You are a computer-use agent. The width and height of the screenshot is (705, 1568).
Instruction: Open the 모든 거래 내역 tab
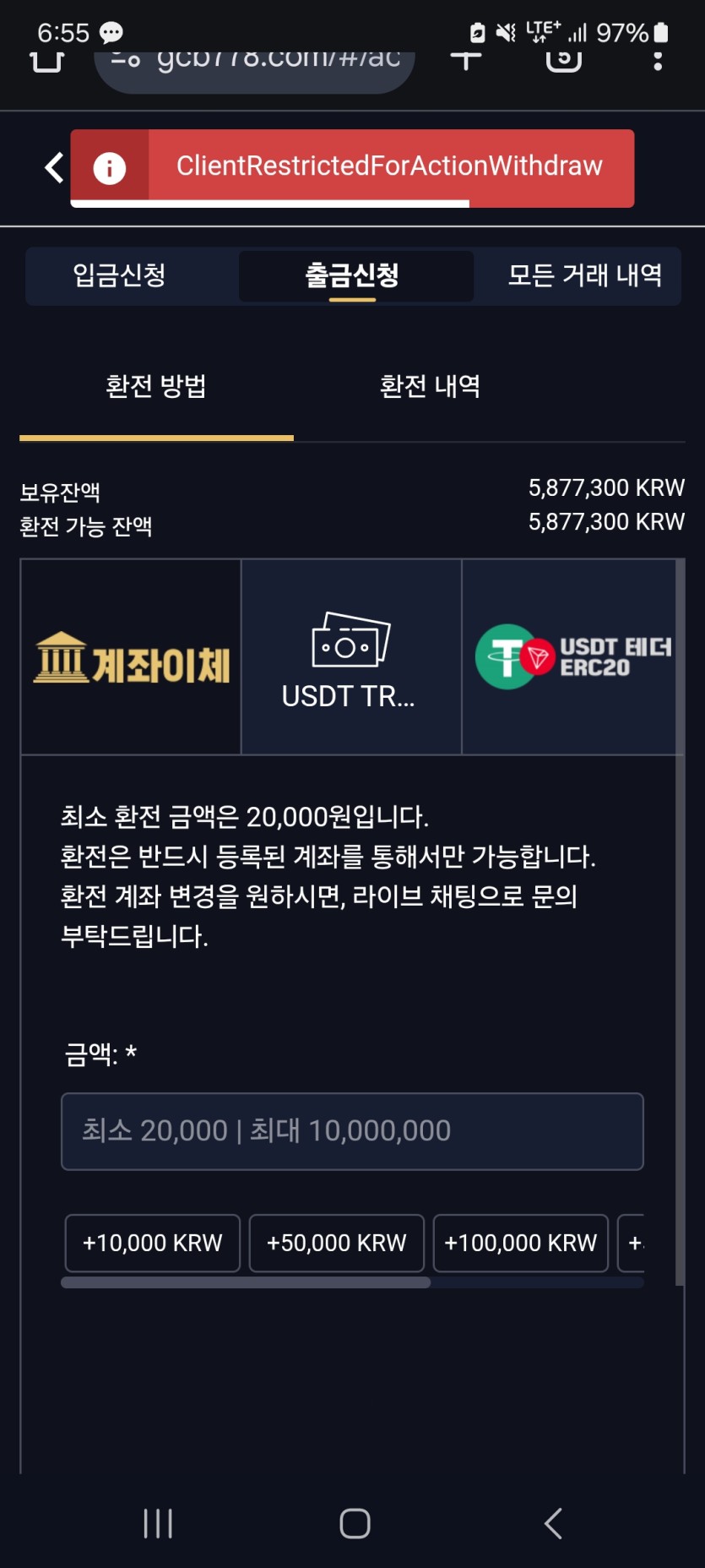click(x=584, y=275)
